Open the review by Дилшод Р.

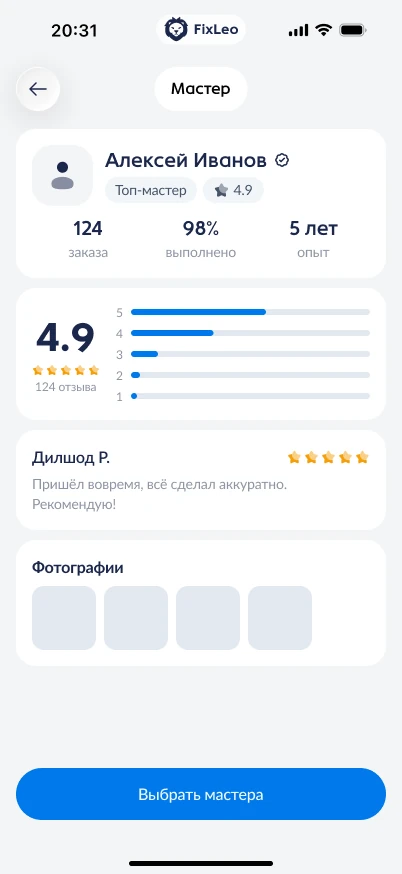pos(201,480)
